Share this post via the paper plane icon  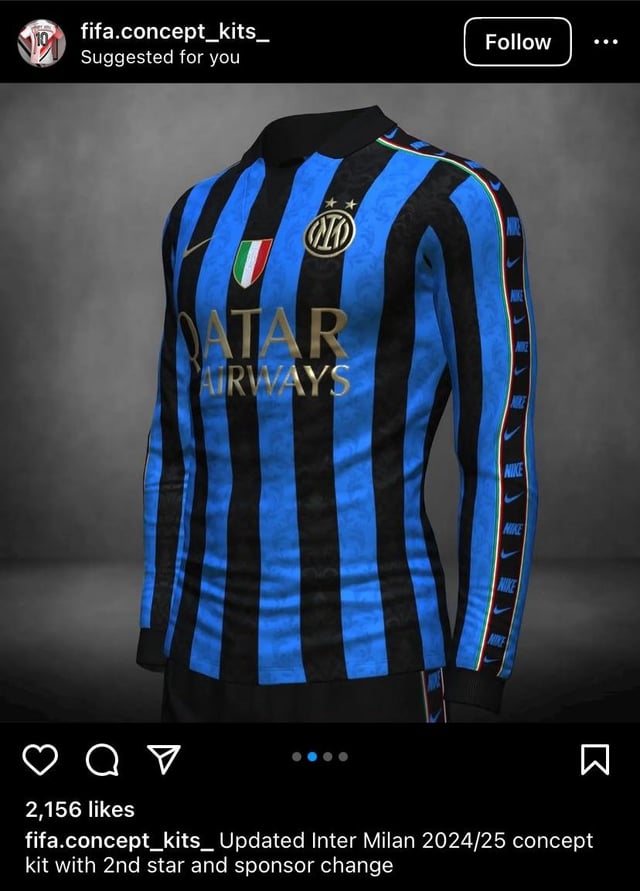pos(161,762)
